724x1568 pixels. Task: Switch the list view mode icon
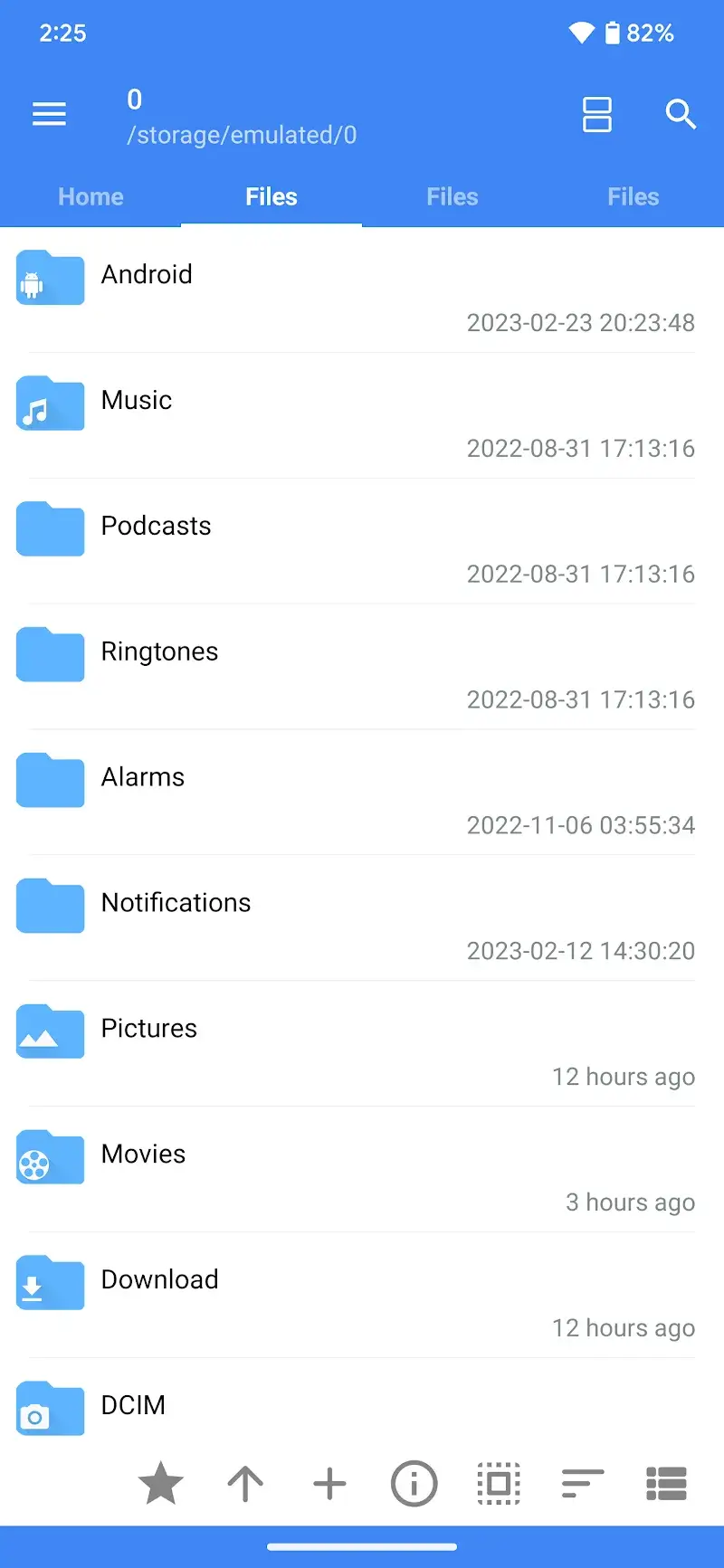[x=667, y=1483]
